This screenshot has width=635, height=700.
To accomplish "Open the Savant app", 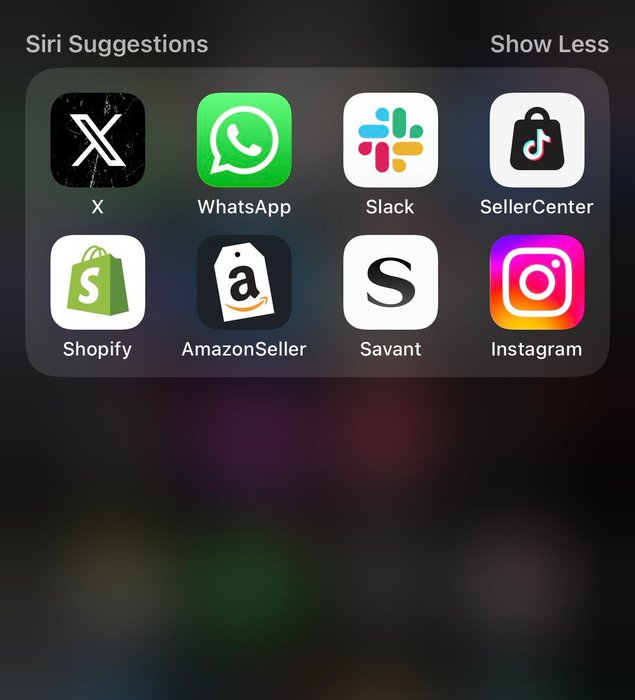I will coord(390,282).
